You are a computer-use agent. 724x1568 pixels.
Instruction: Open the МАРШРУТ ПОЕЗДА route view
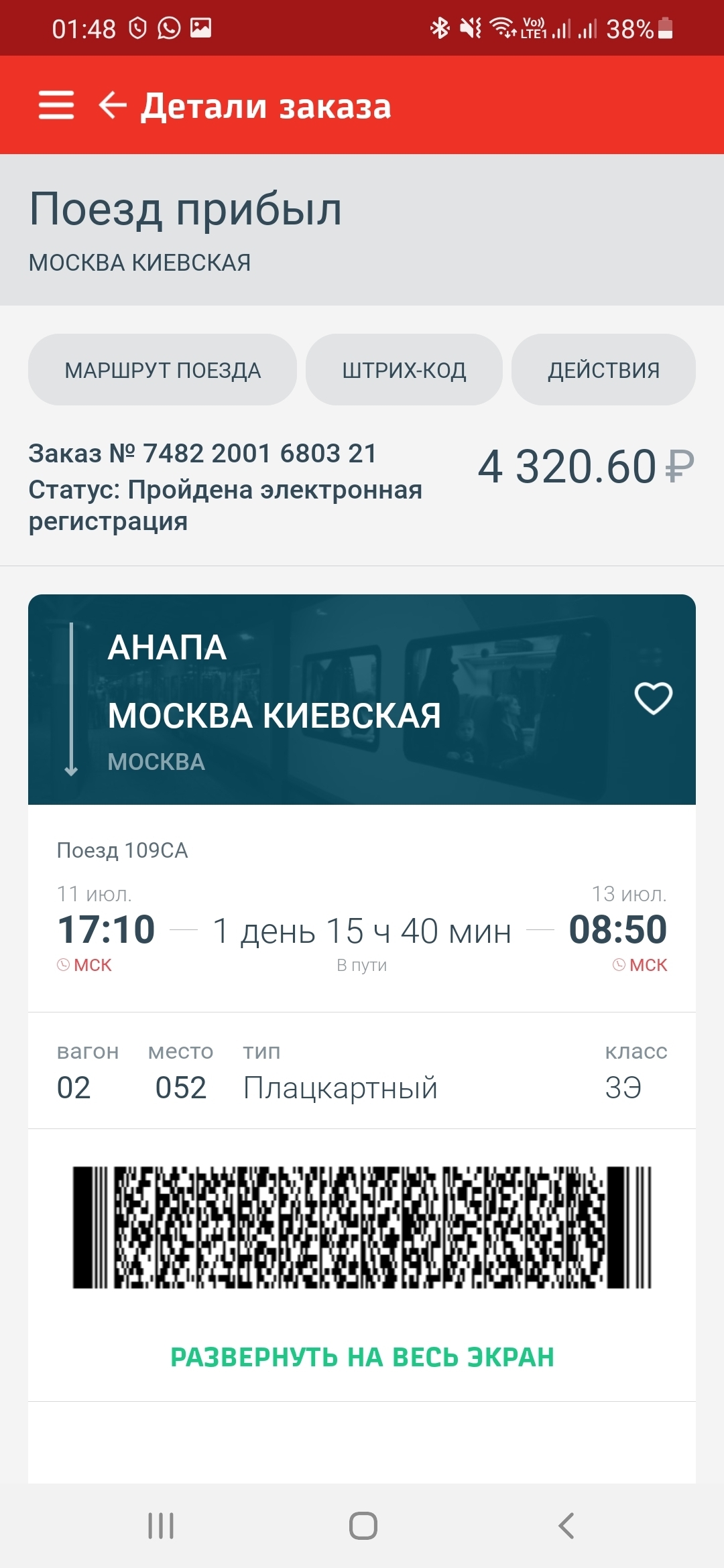(x=162, y=370)
